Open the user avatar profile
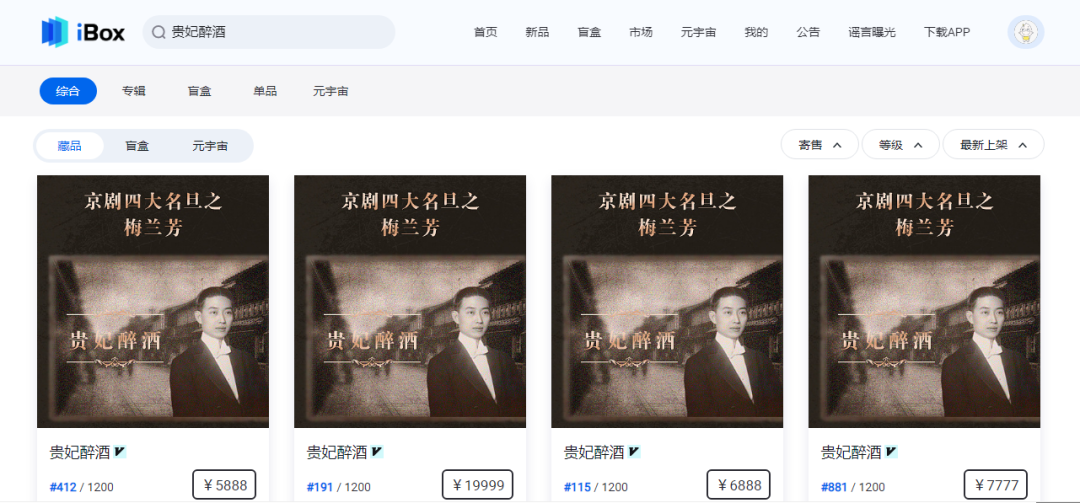Viewport: 1080px width, 503px height. pos(1026,32)
